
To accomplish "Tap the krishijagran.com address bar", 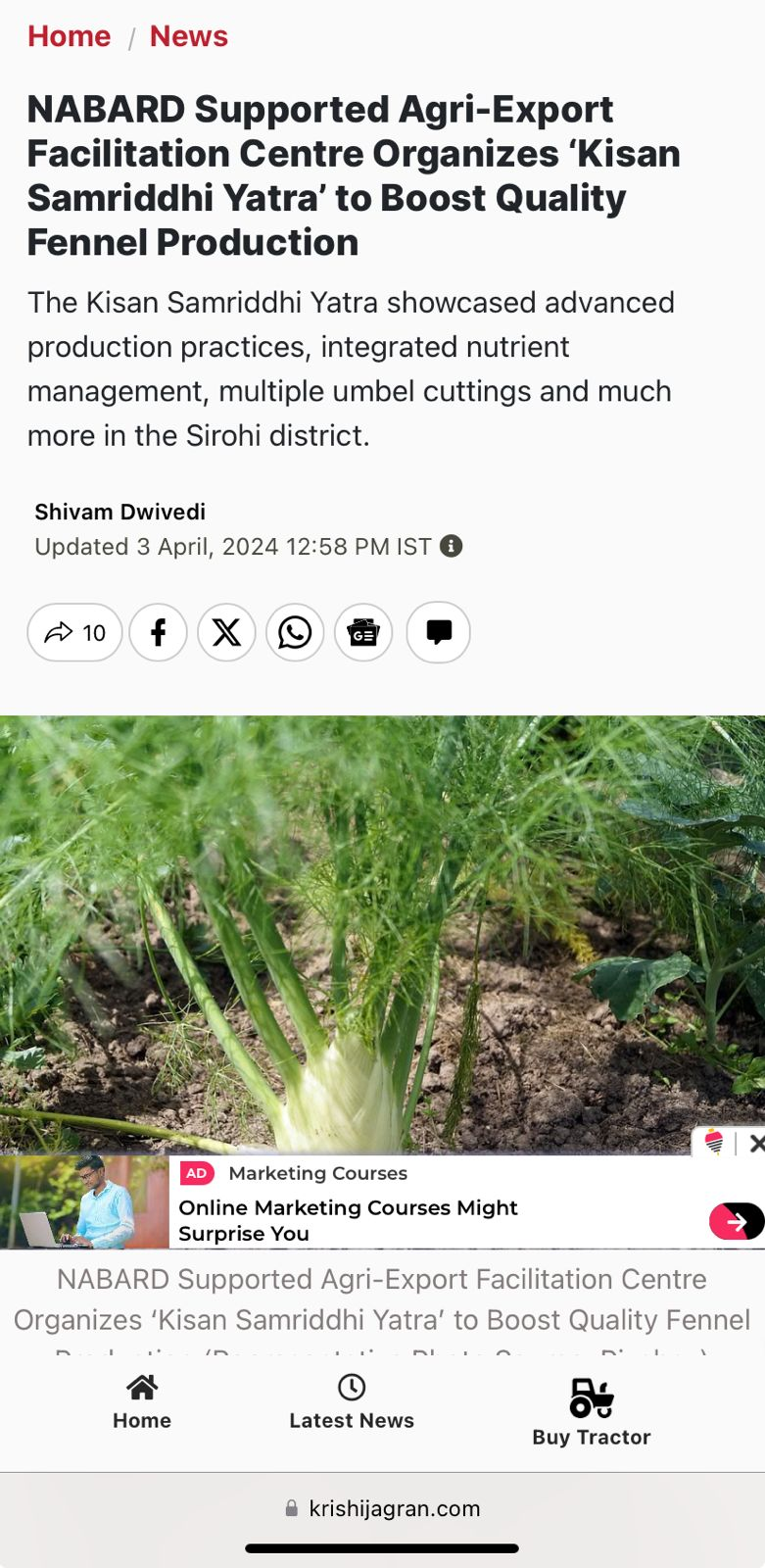I will pos(382,1508).
